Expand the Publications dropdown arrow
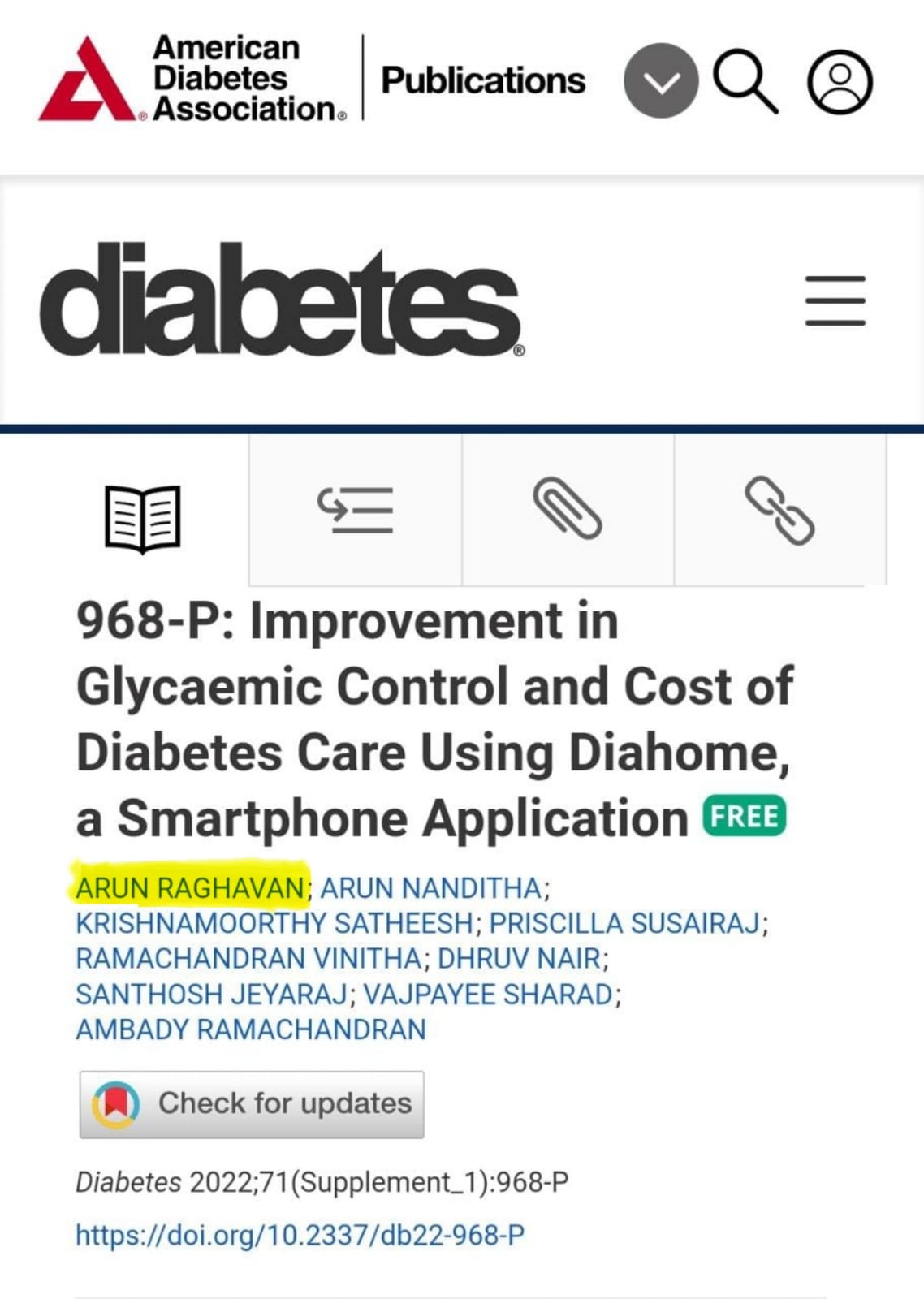 660,80
